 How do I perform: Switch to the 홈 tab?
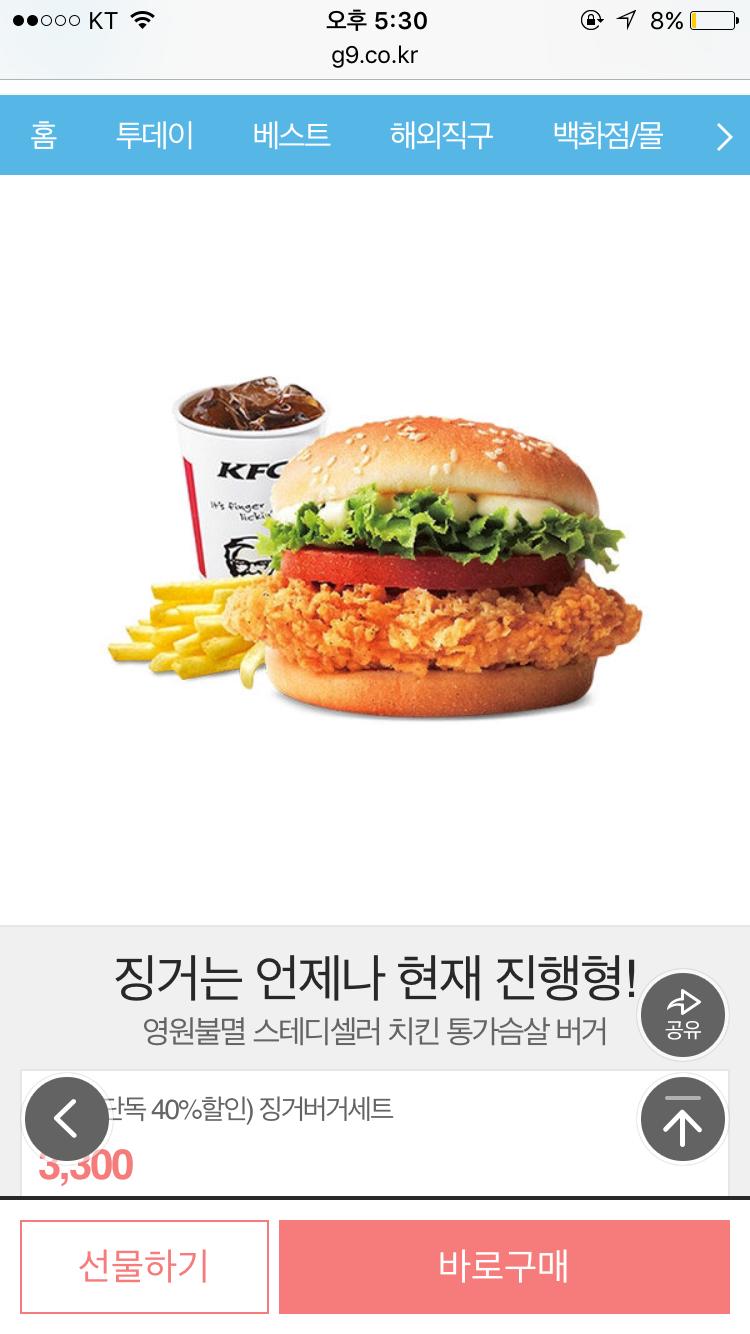tap(43, 135)
